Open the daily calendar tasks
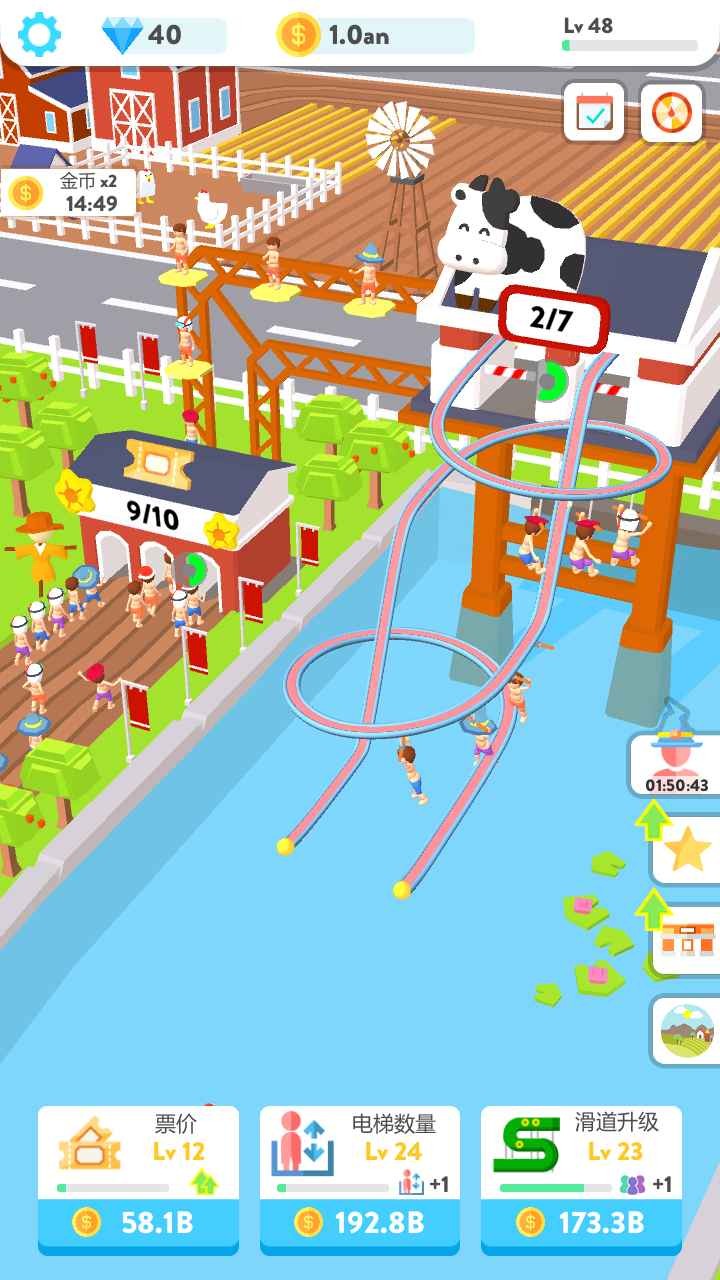The image size is (720, 1280). (594, 112)
